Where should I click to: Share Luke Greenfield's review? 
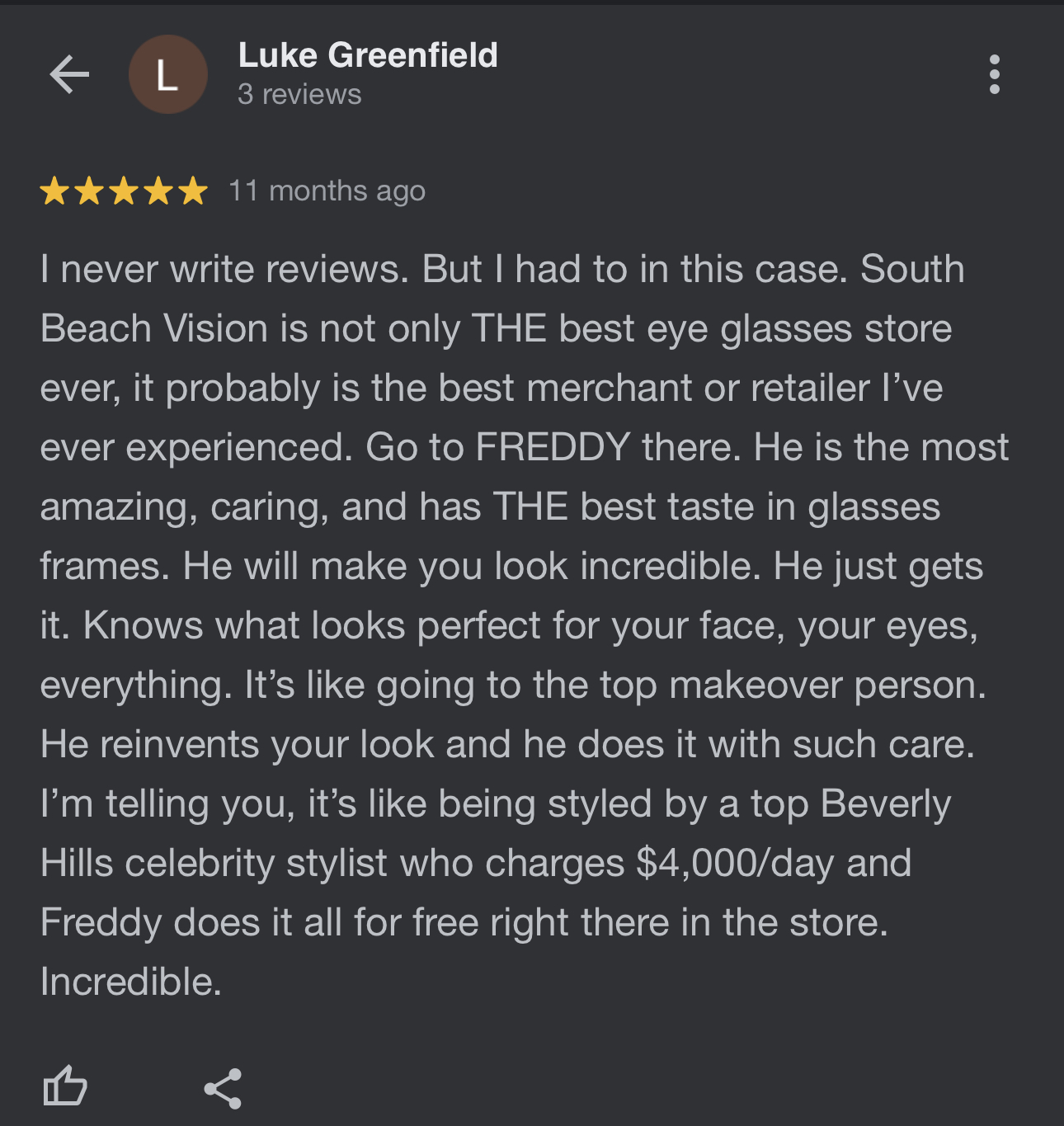click(x=223, y=1088)
